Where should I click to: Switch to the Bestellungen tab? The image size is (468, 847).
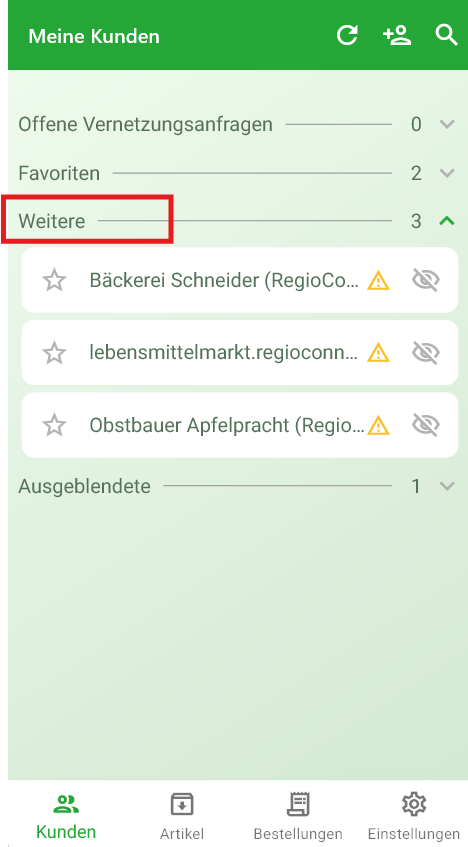coord(298,816)
